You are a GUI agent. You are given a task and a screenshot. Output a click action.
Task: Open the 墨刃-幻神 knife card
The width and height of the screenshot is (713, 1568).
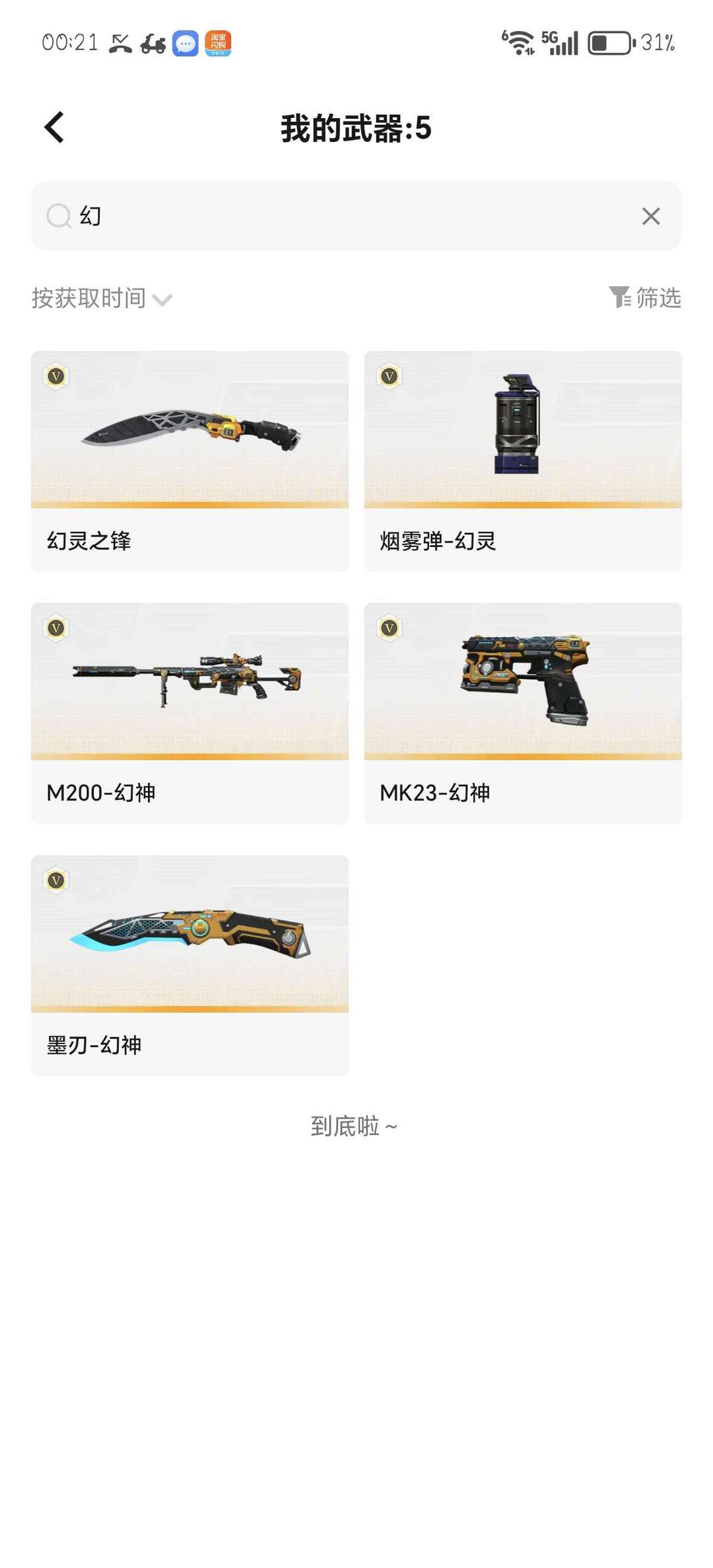point(189,965)
